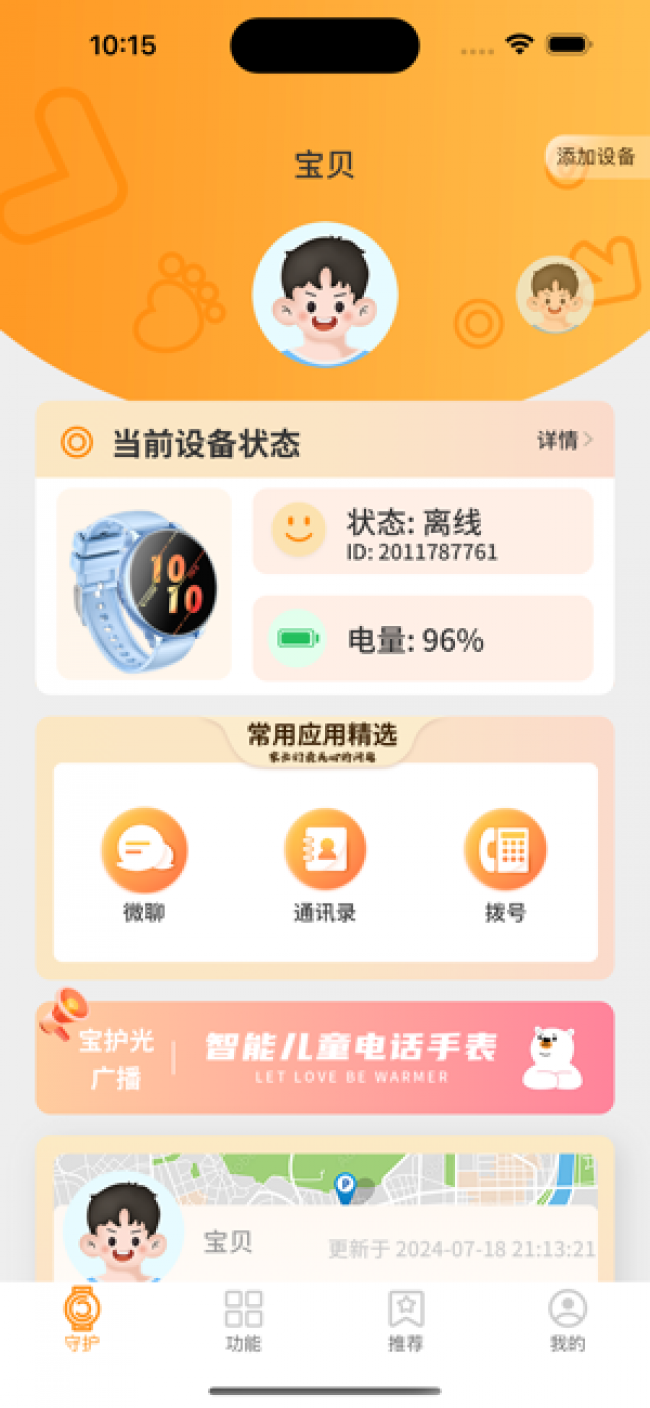Switch to the 功能 tab
Image resolution: width=650 pixels, height=1408 pixels.
(x=243, y=1320)
